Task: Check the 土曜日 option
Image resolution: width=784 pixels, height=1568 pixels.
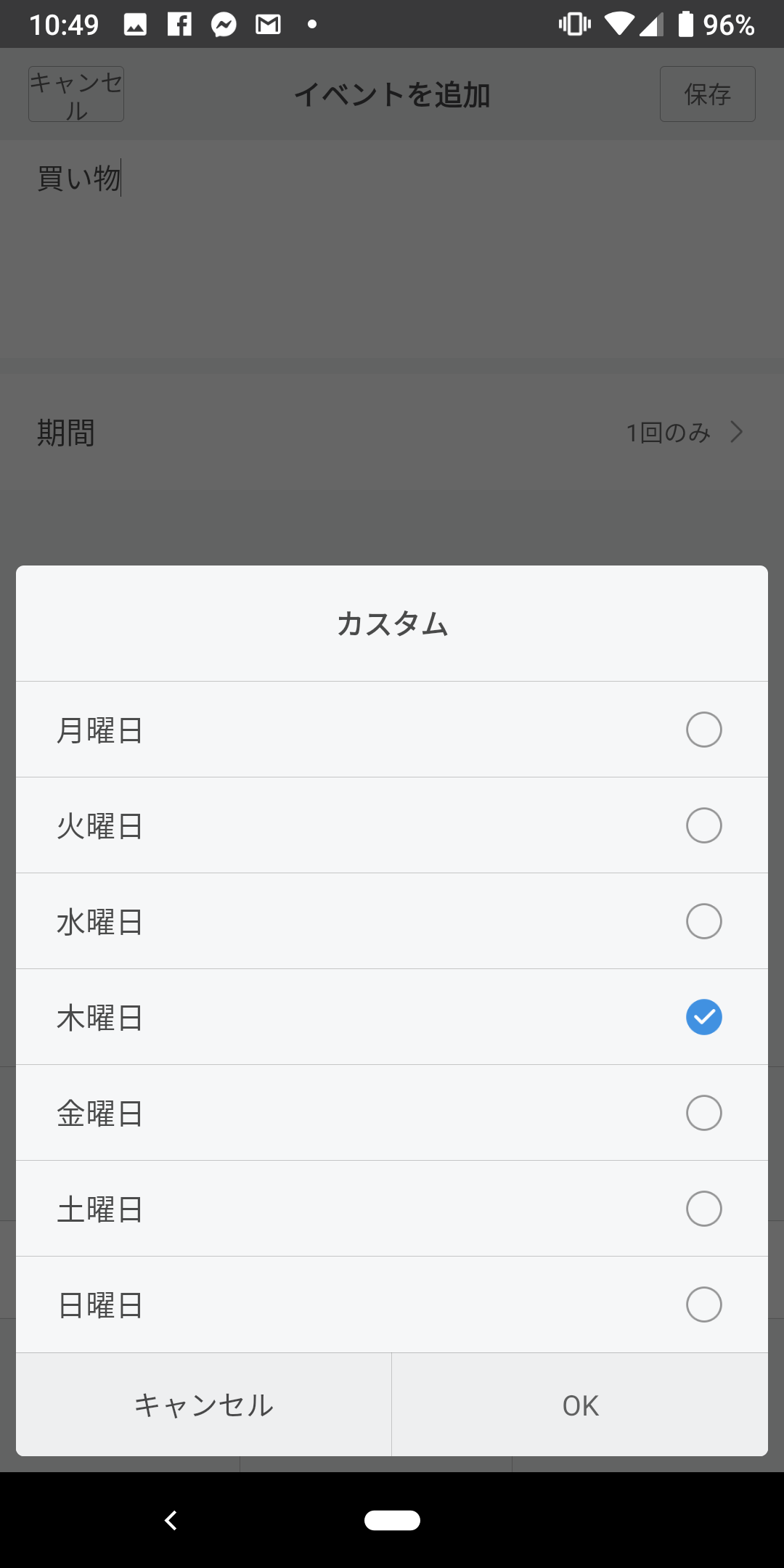Action: coord(703,1209)
